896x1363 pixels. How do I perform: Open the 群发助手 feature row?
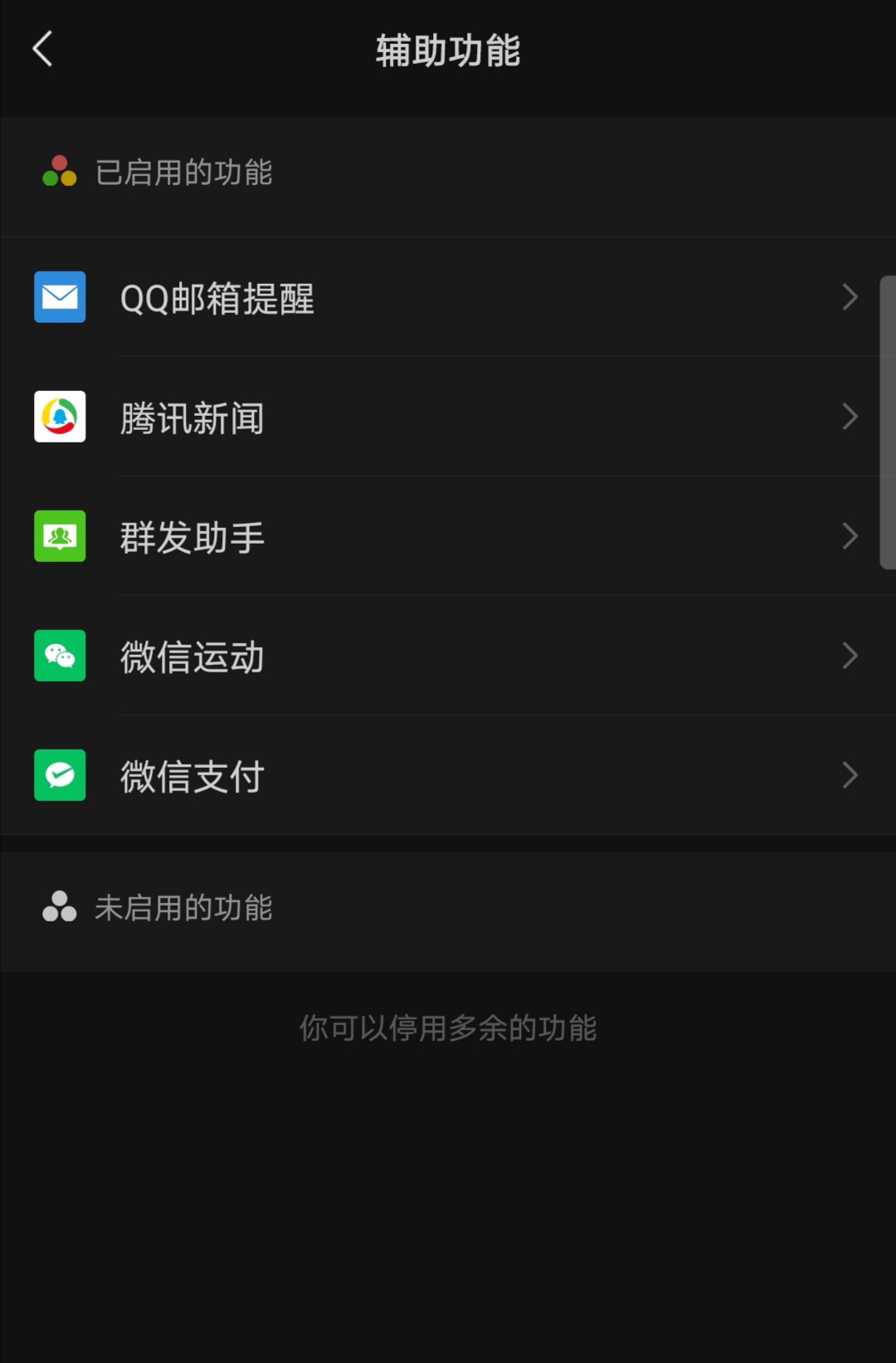point(448,536)
